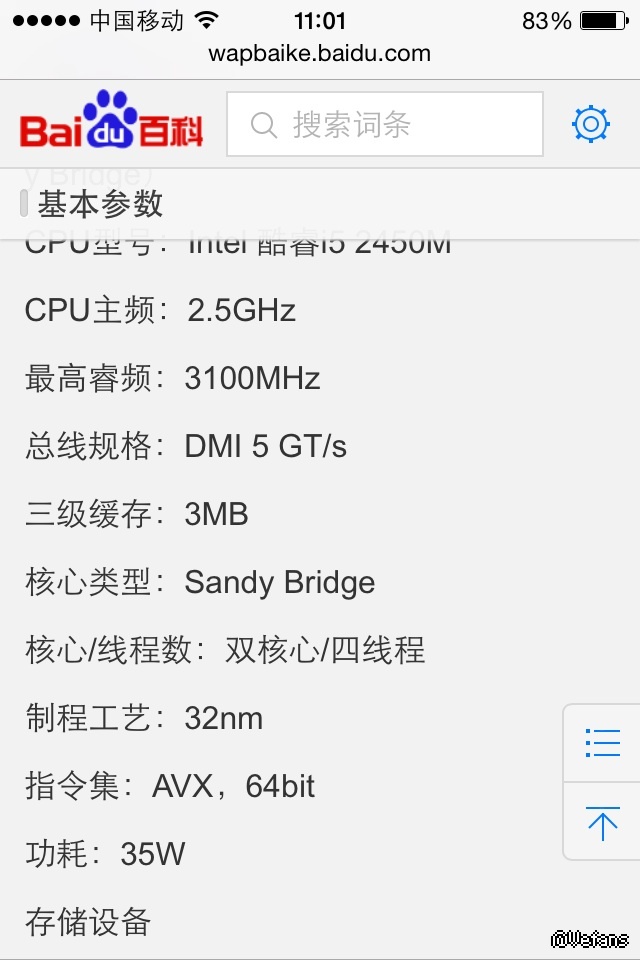Tap the wapbaike.baidu.com address bar
The height and width of the screenshot is (960, 640).
[x=320, y=54]
